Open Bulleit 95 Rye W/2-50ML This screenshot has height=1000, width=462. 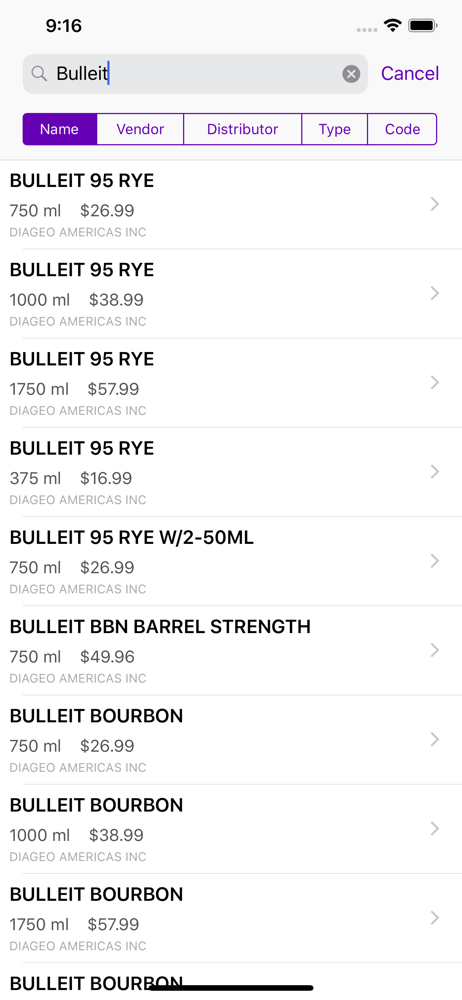231,561
